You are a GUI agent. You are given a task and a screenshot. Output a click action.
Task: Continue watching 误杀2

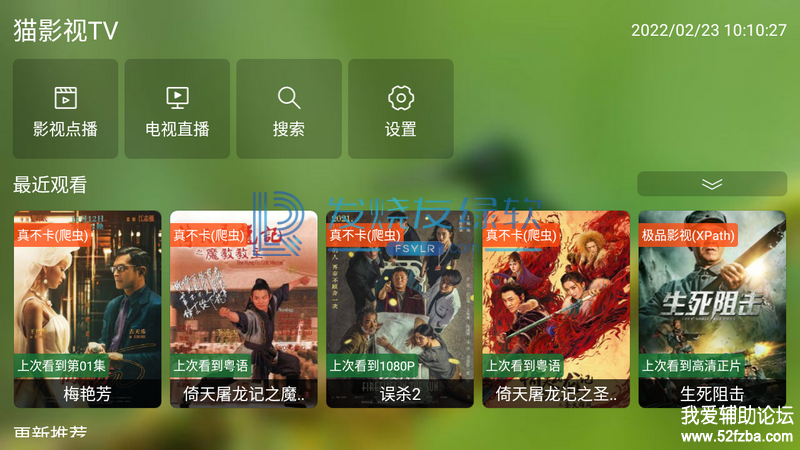point(399,309)
